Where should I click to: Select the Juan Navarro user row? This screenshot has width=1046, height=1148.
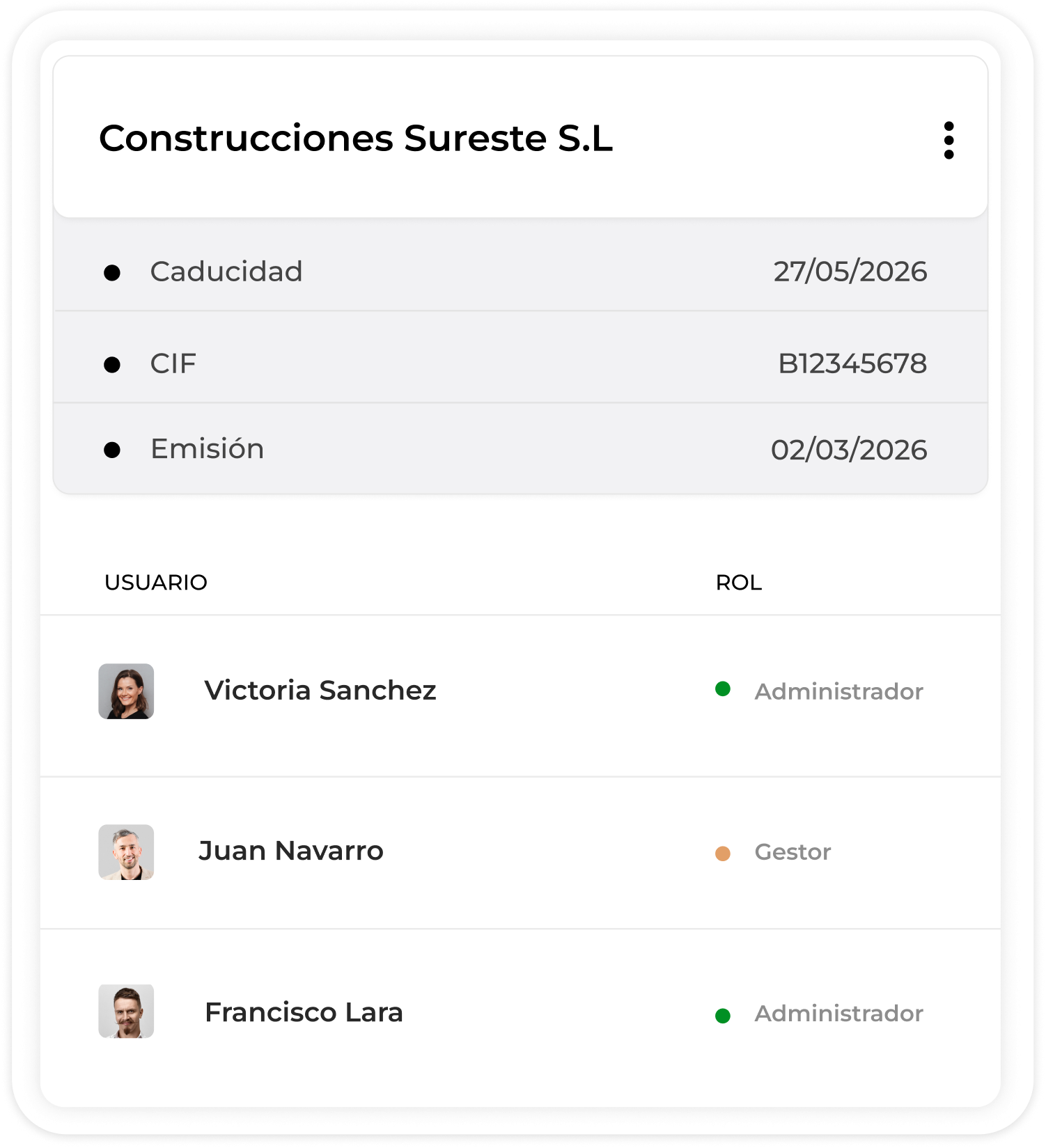point(291,851)
